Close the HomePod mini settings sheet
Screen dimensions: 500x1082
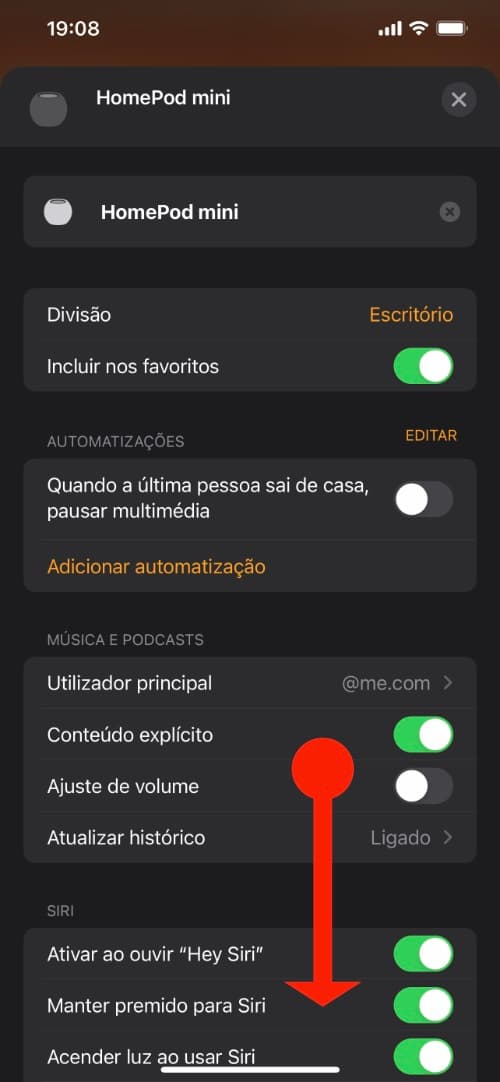(x=459, y=100)
